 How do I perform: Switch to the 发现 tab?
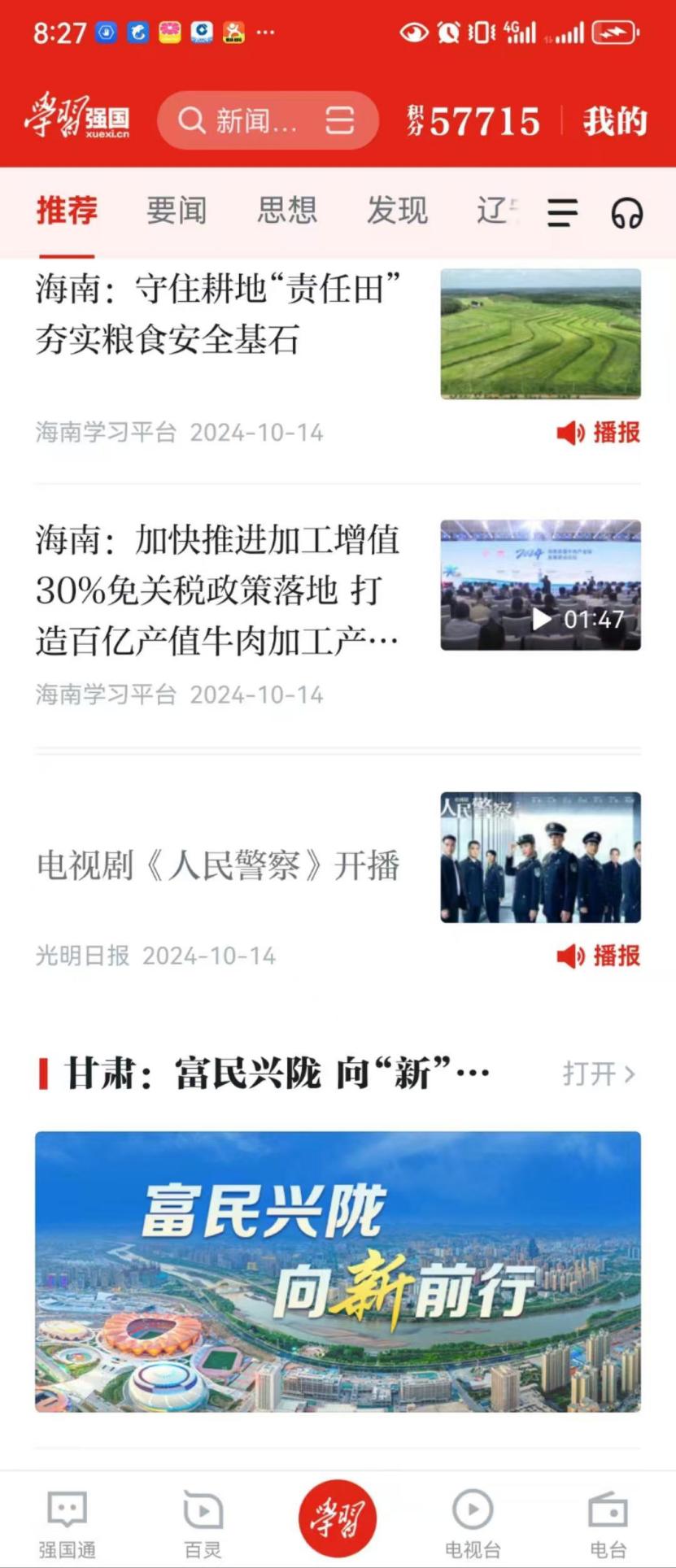(x=397, y=211)
